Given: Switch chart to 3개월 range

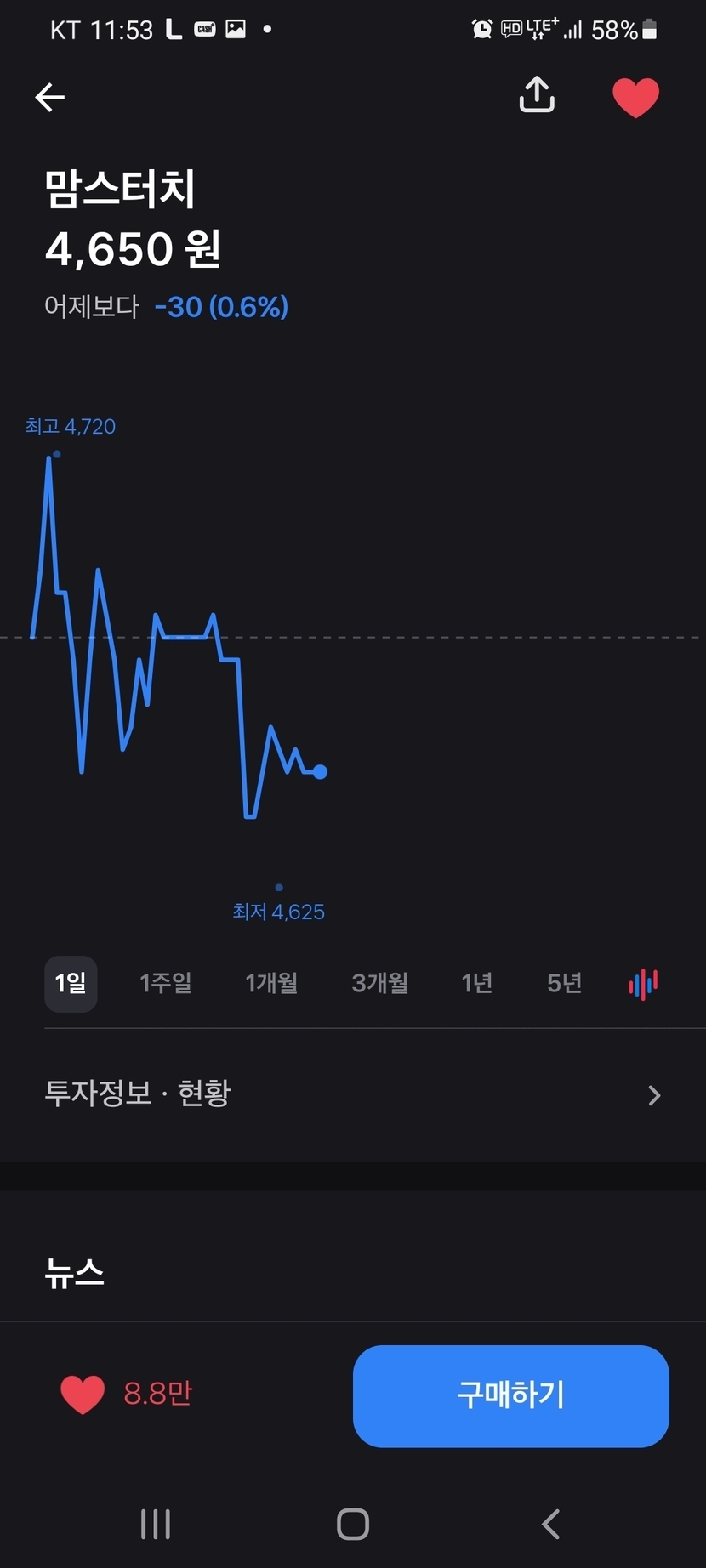Looking at the screenshot, I should tap(380, 984).
